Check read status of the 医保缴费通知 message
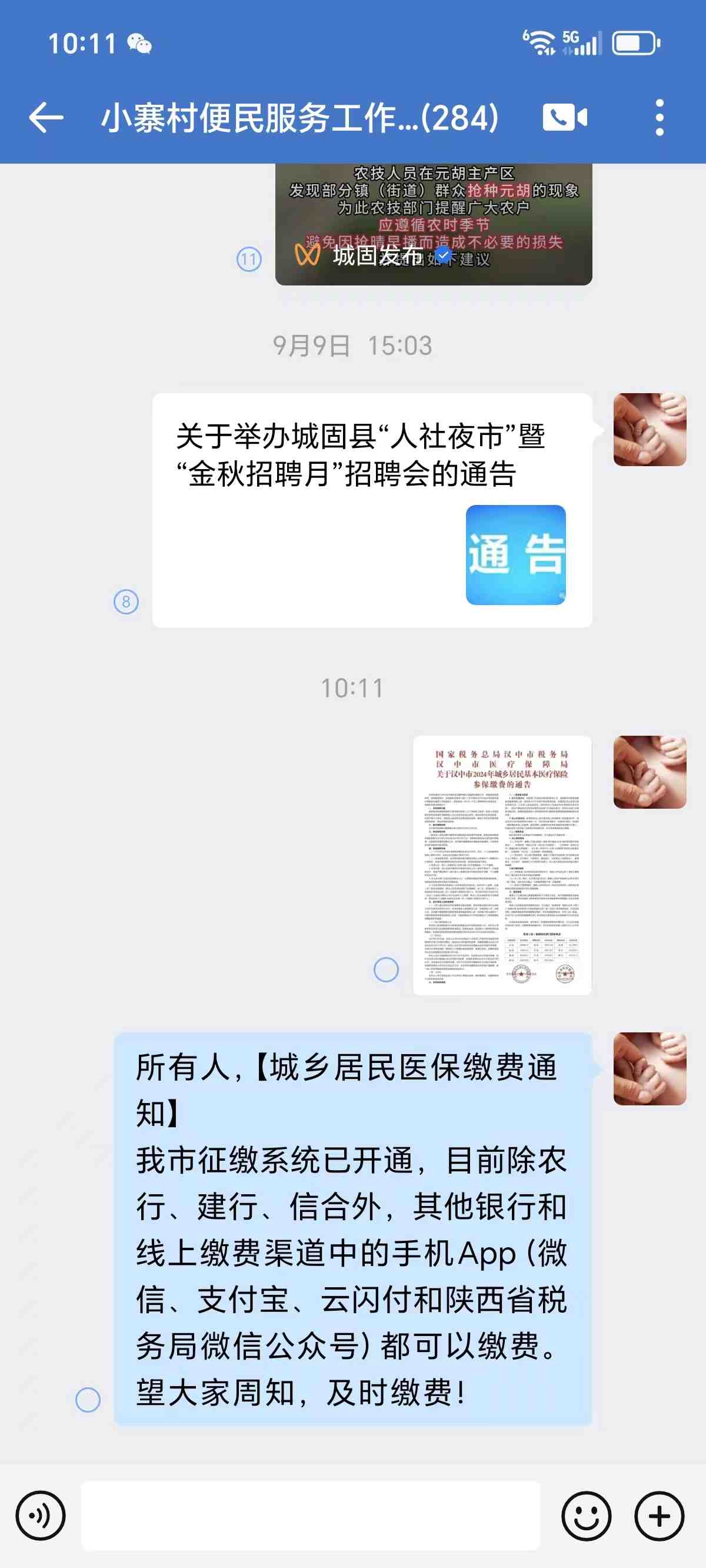The width and height of the screenshot is (706, 1568). click(x=88, y=1400)
